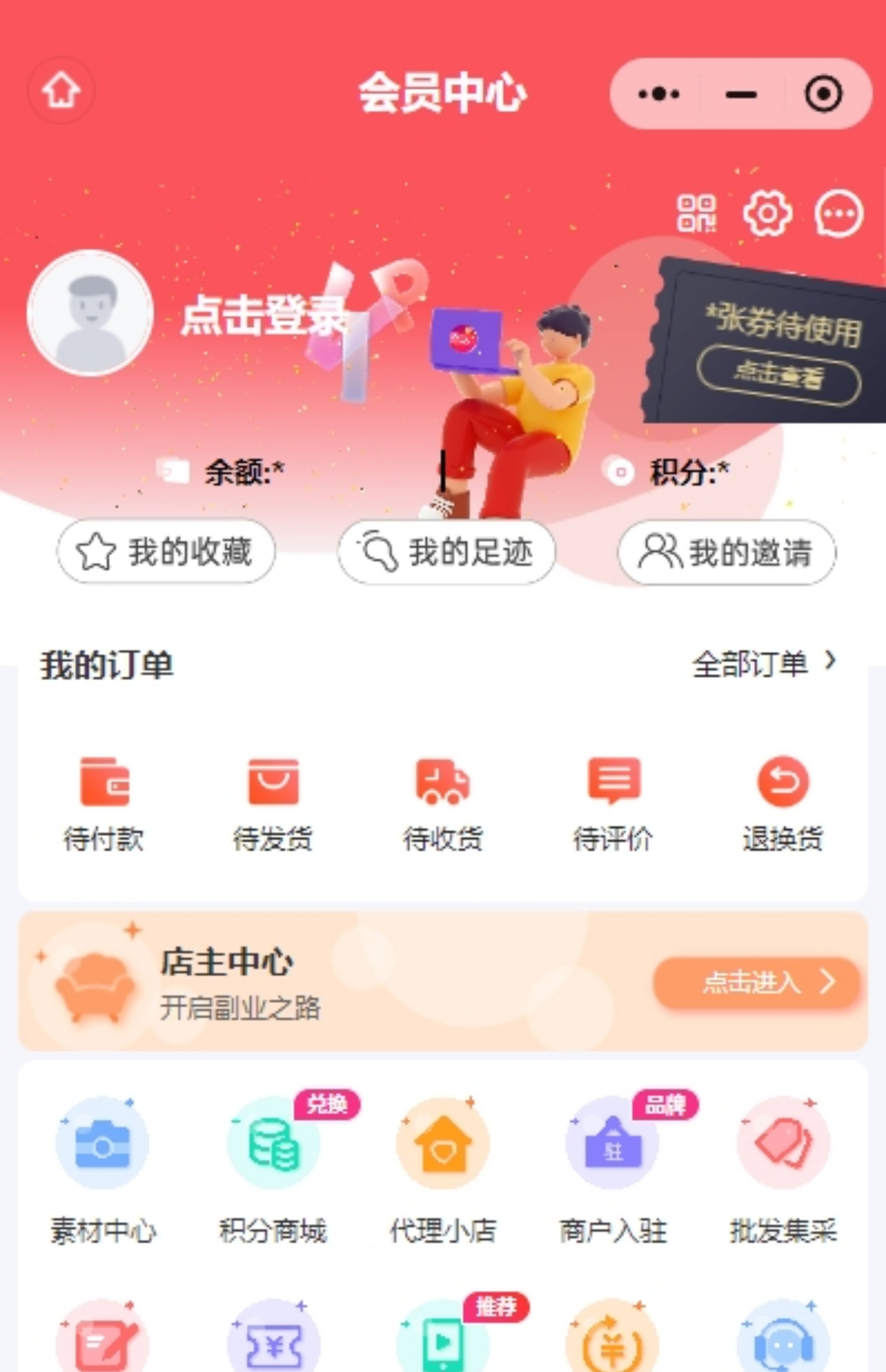
Task: Open 待付款 pending payment orders
Action: 104,803
